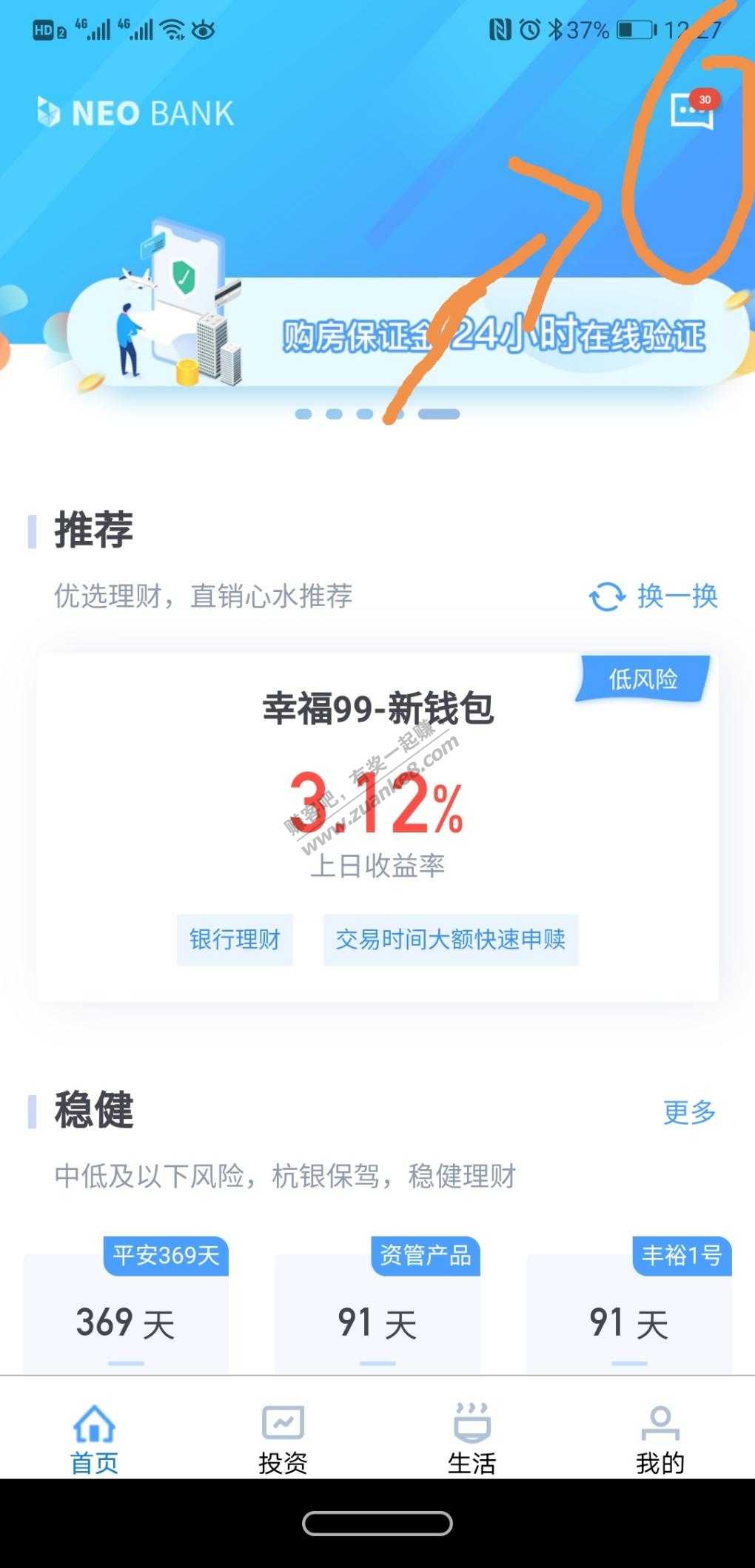Tap the system home pill button
The height and width of the screenshot is (1568, 755).
click(x=377, y=1524)
